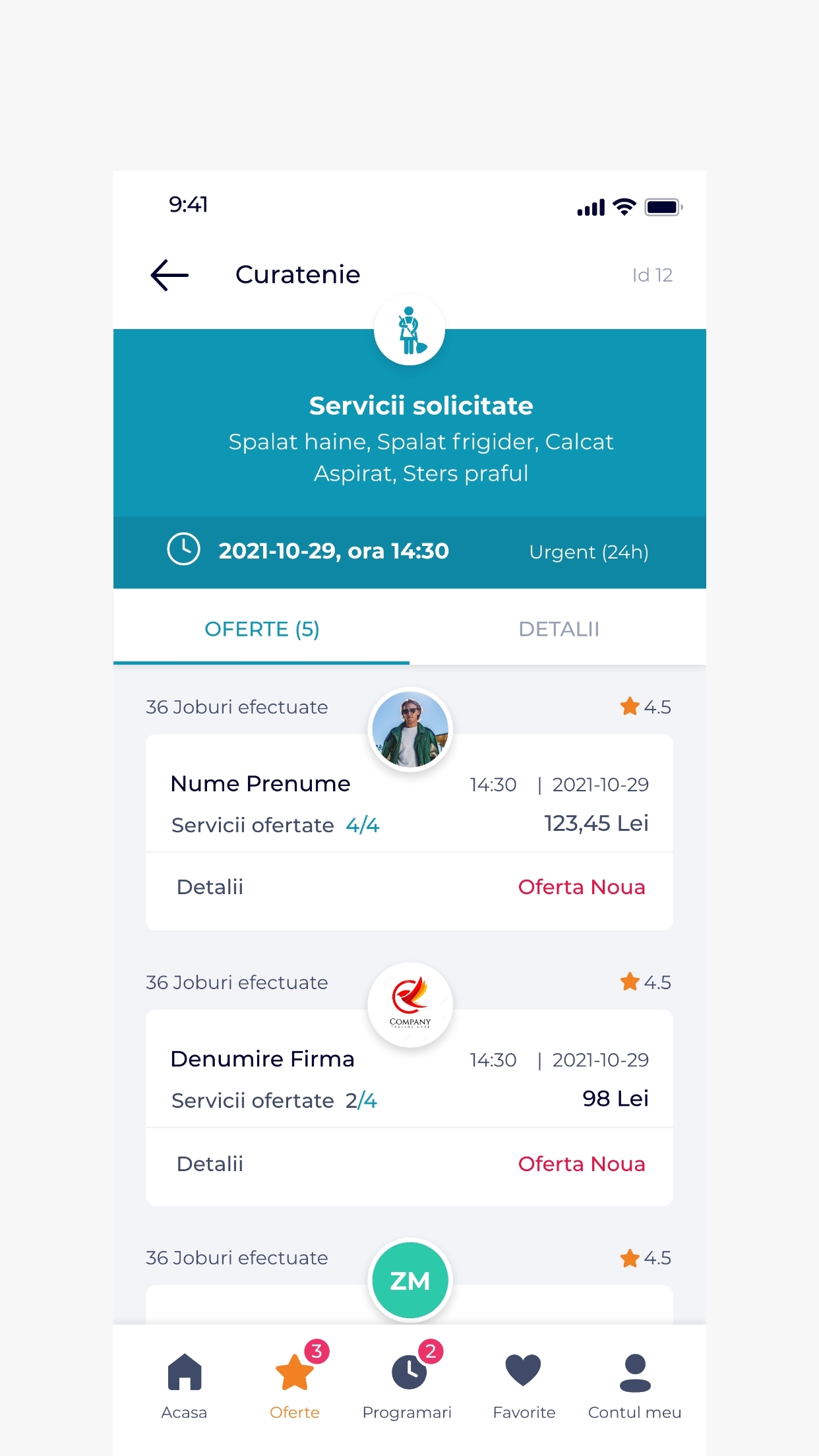Switch to the DETALII tab
This screenshot has height=1456, width=819.
(559, 629)
